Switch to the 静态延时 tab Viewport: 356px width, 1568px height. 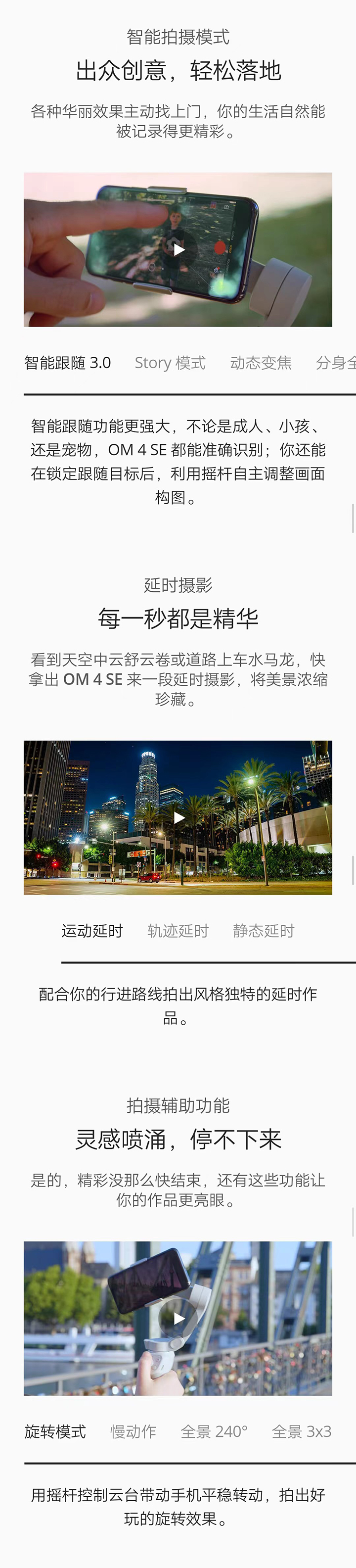[264, 931]
